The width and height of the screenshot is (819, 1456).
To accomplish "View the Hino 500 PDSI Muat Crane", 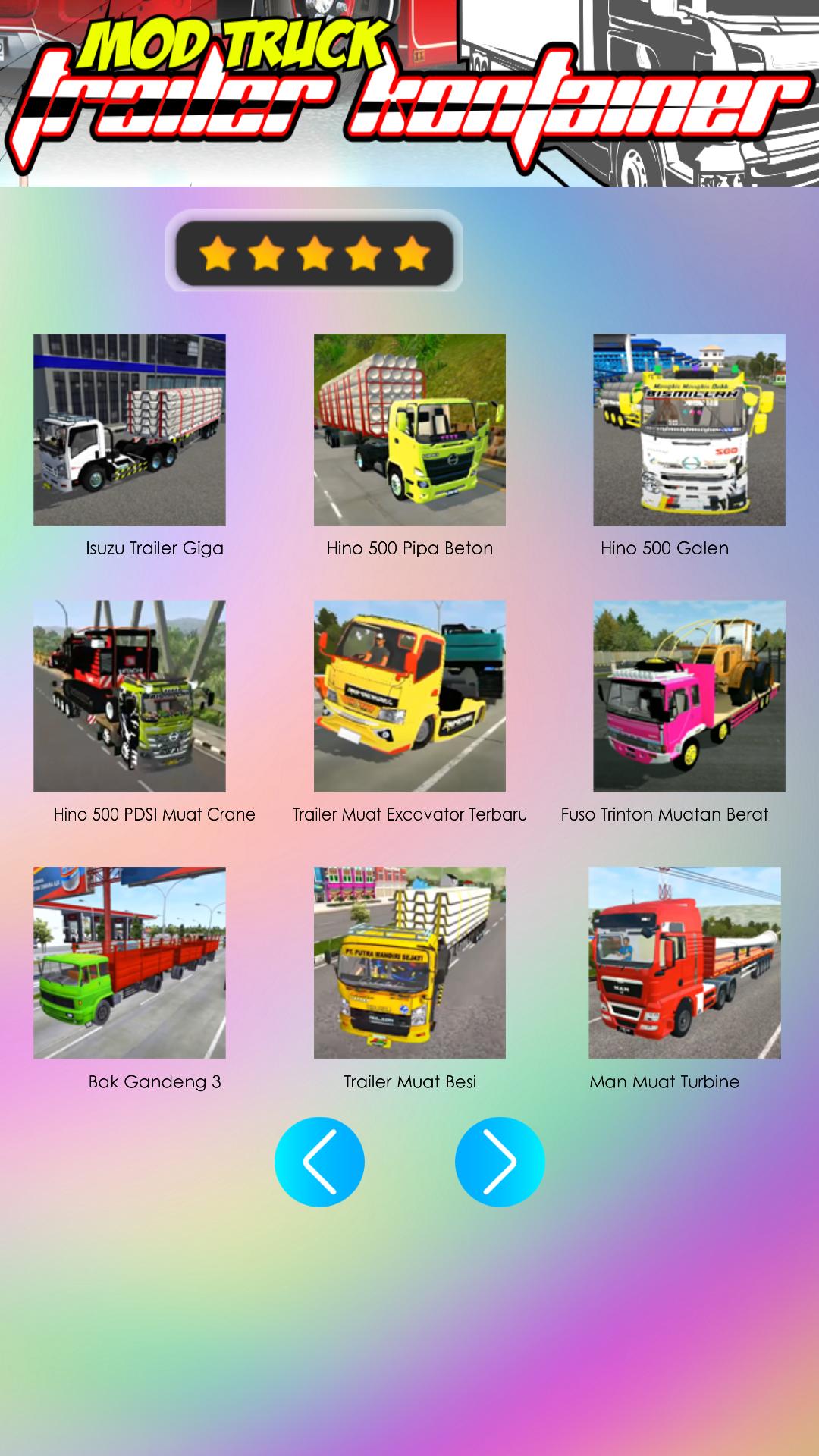I will pos(130,696).
